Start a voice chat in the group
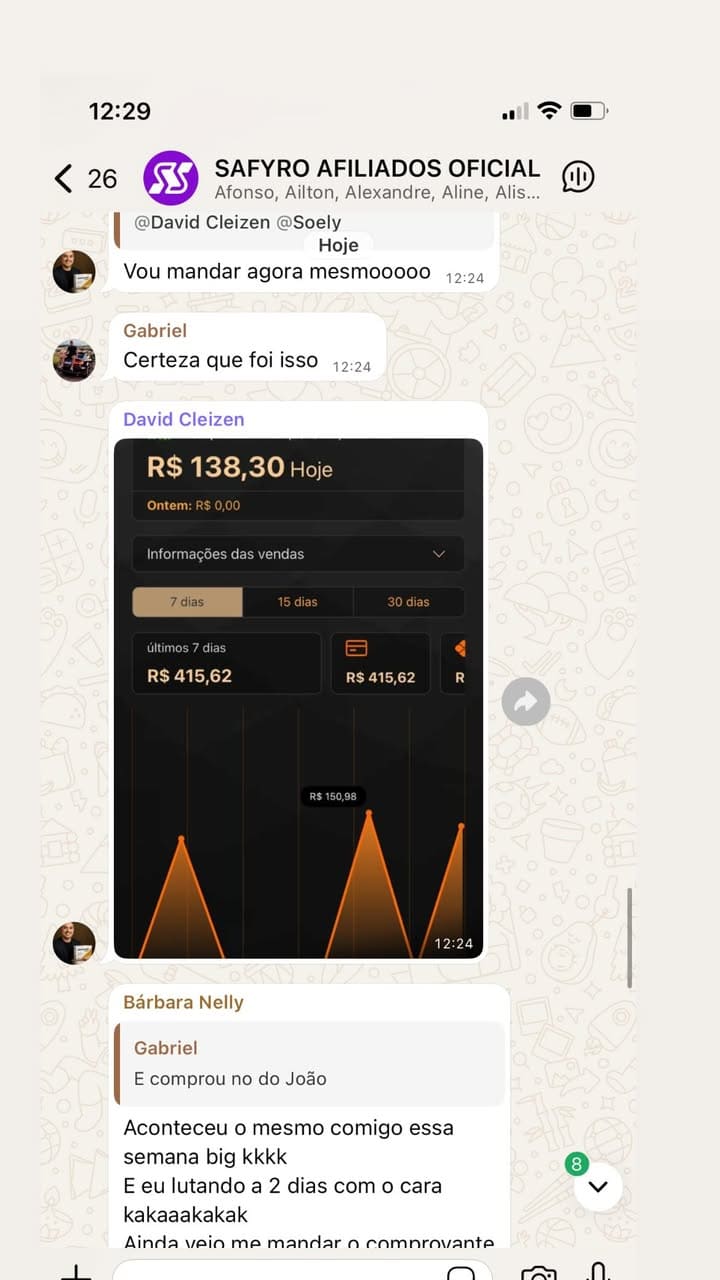This screenshot has width=720, height=1280. [x=578, y=177]
